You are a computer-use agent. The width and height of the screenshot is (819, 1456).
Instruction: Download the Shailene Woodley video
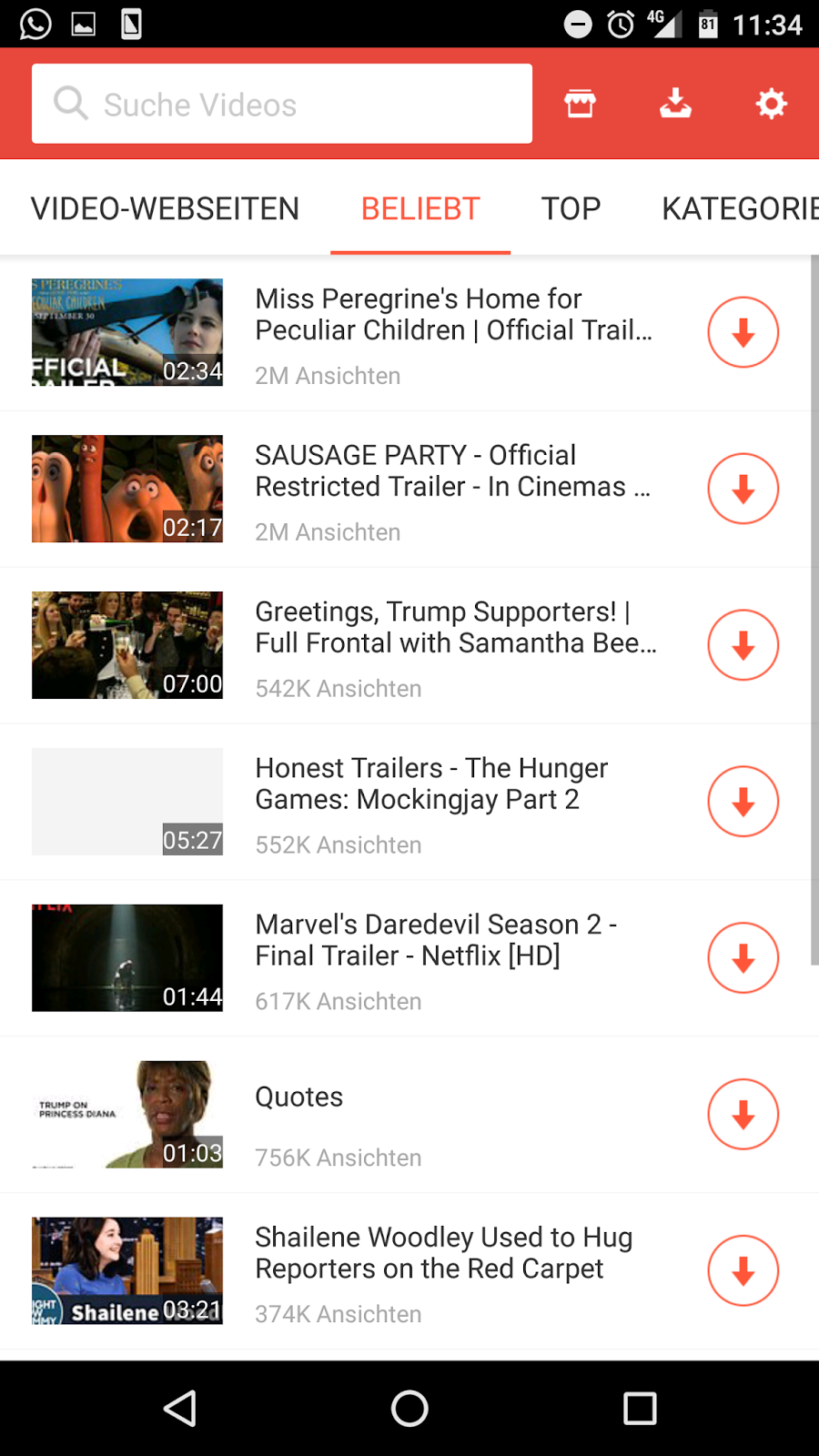click(743, 1271)
